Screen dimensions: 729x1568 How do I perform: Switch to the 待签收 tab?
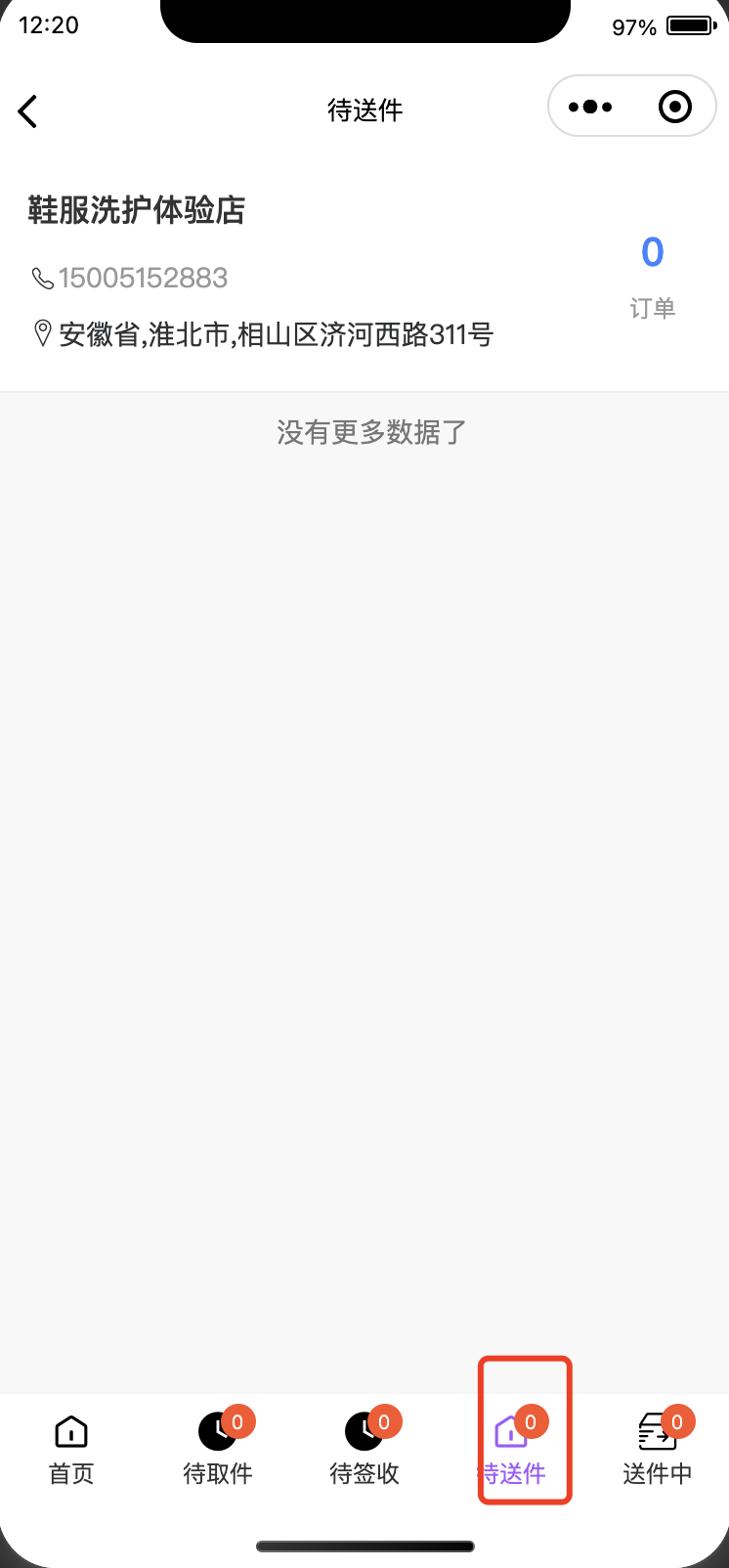364,1450
